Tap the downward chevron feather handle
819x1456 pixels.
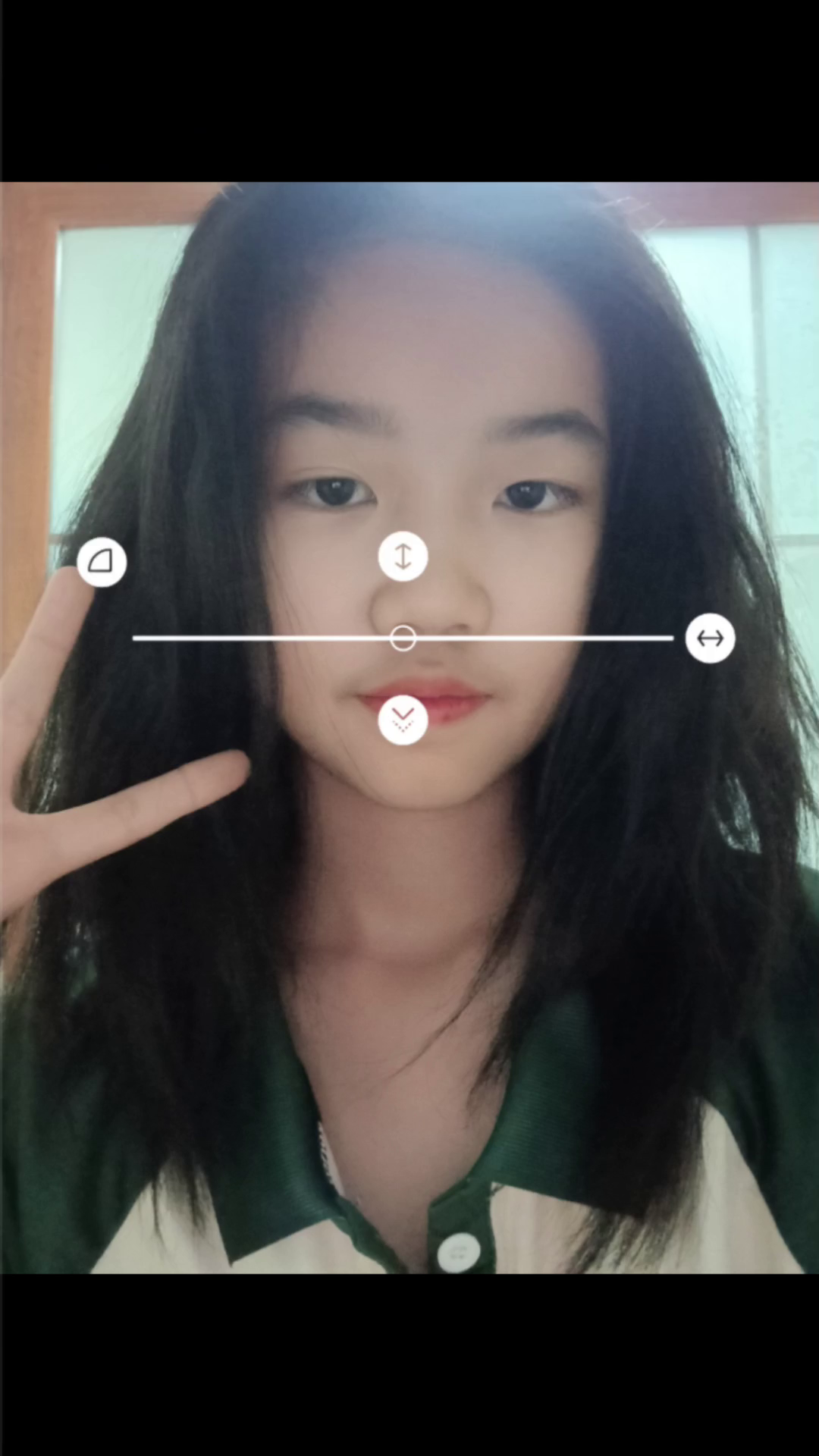pyautogui.click(x=403, y=720)
